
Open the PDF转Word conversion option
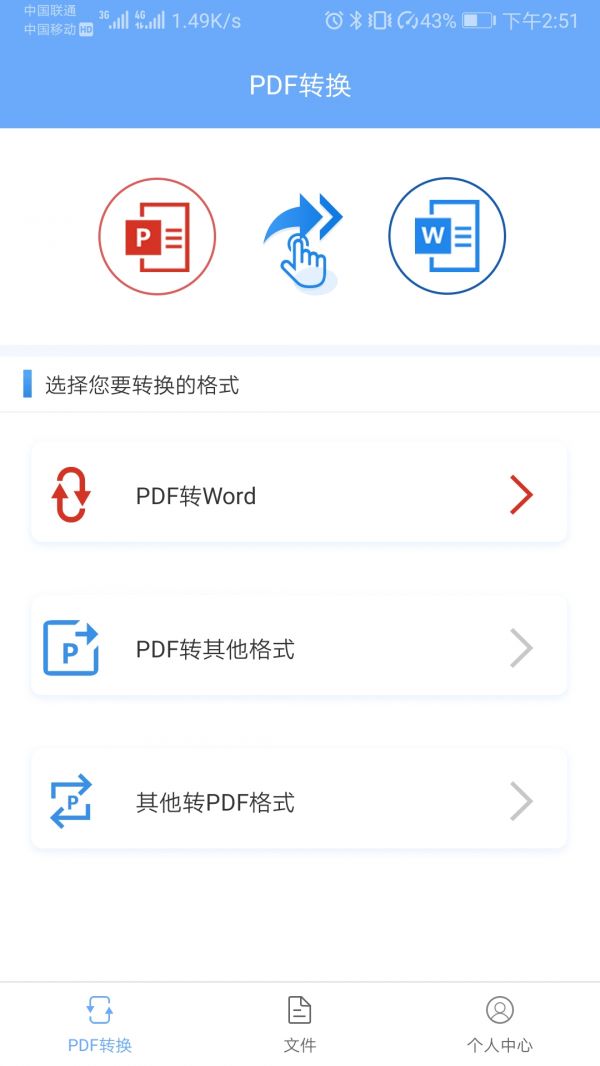(299, 494)
